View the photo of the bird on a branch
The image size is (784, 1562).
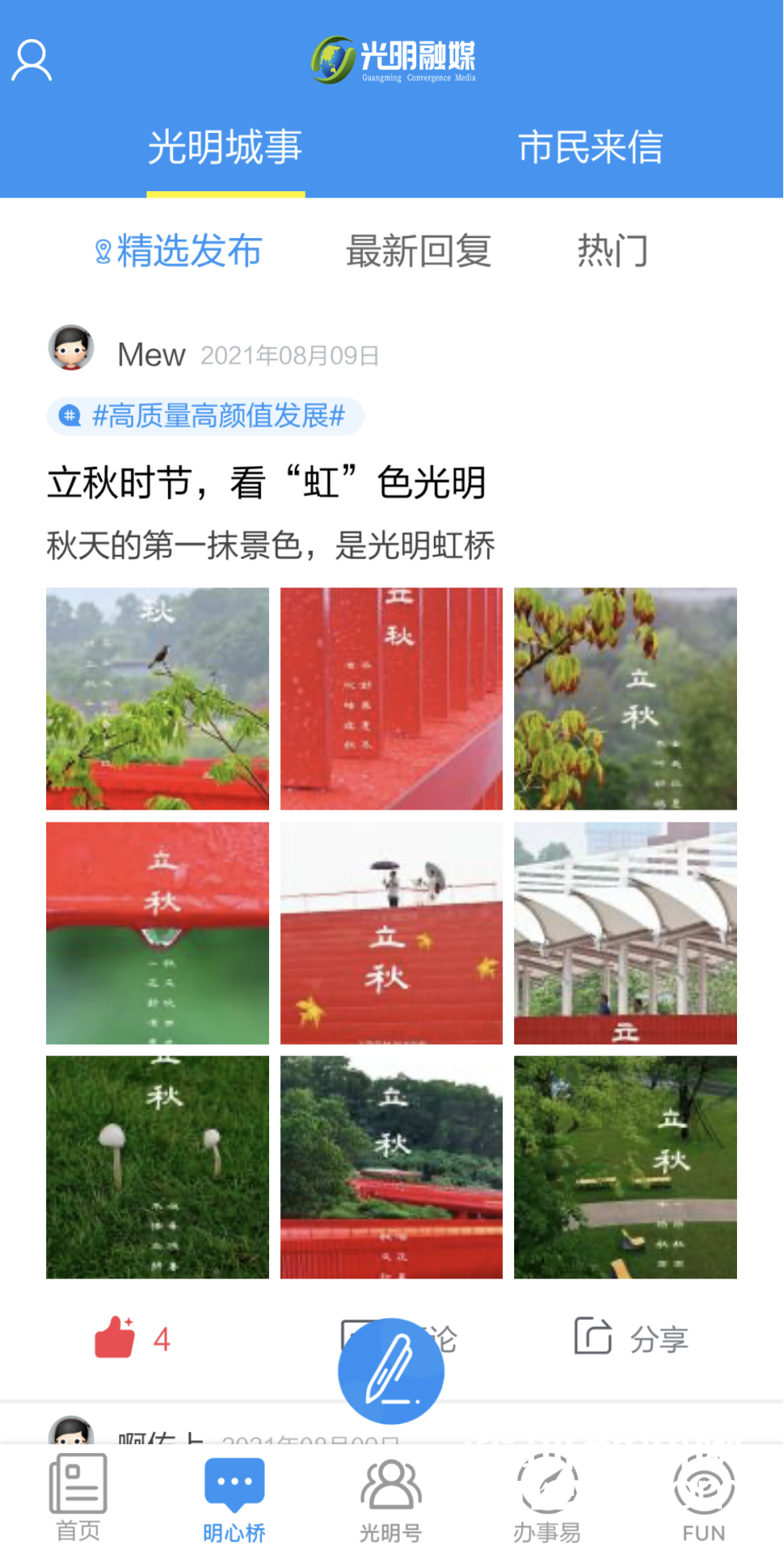158,698
